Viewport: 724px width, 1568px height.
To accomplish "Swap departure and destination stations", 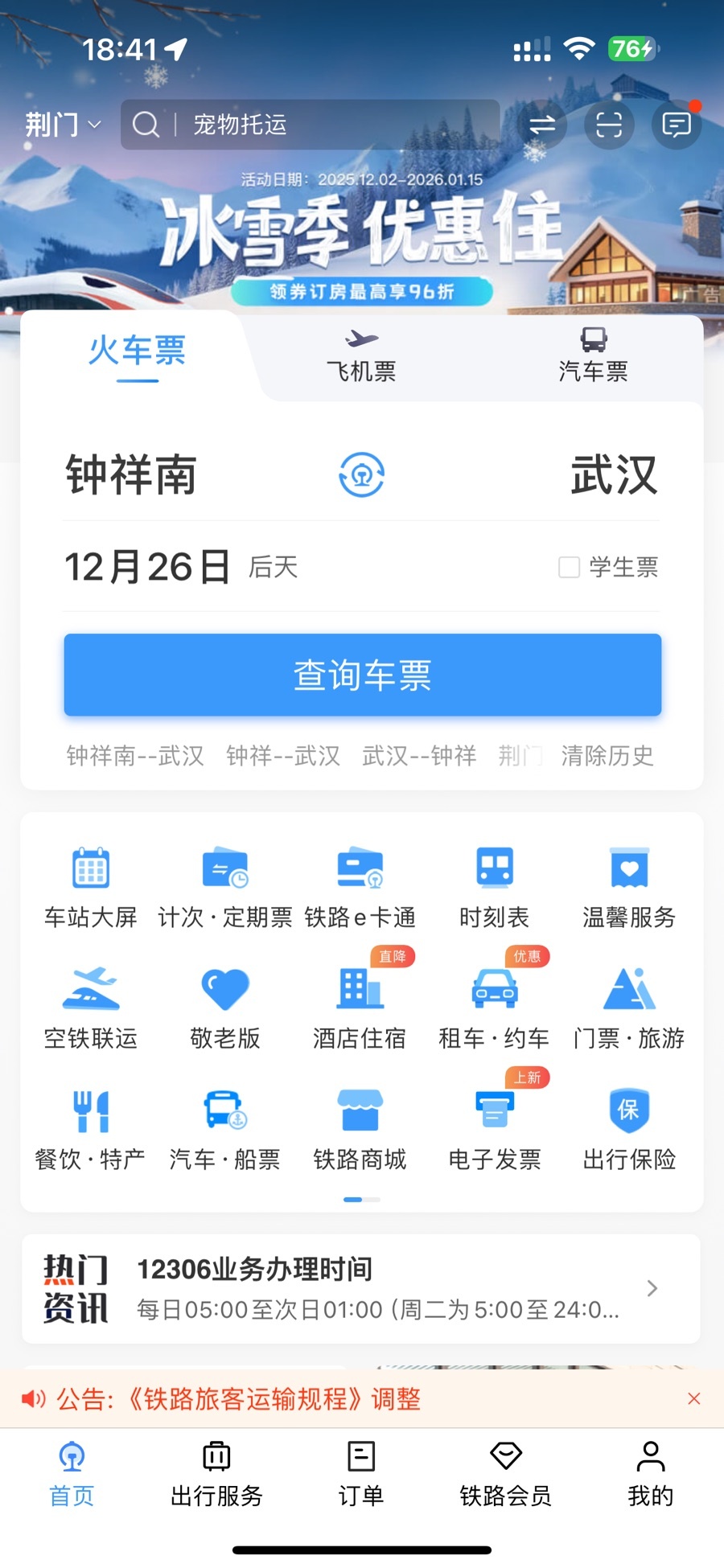I will pyautogui.click(x=361, y=474).
